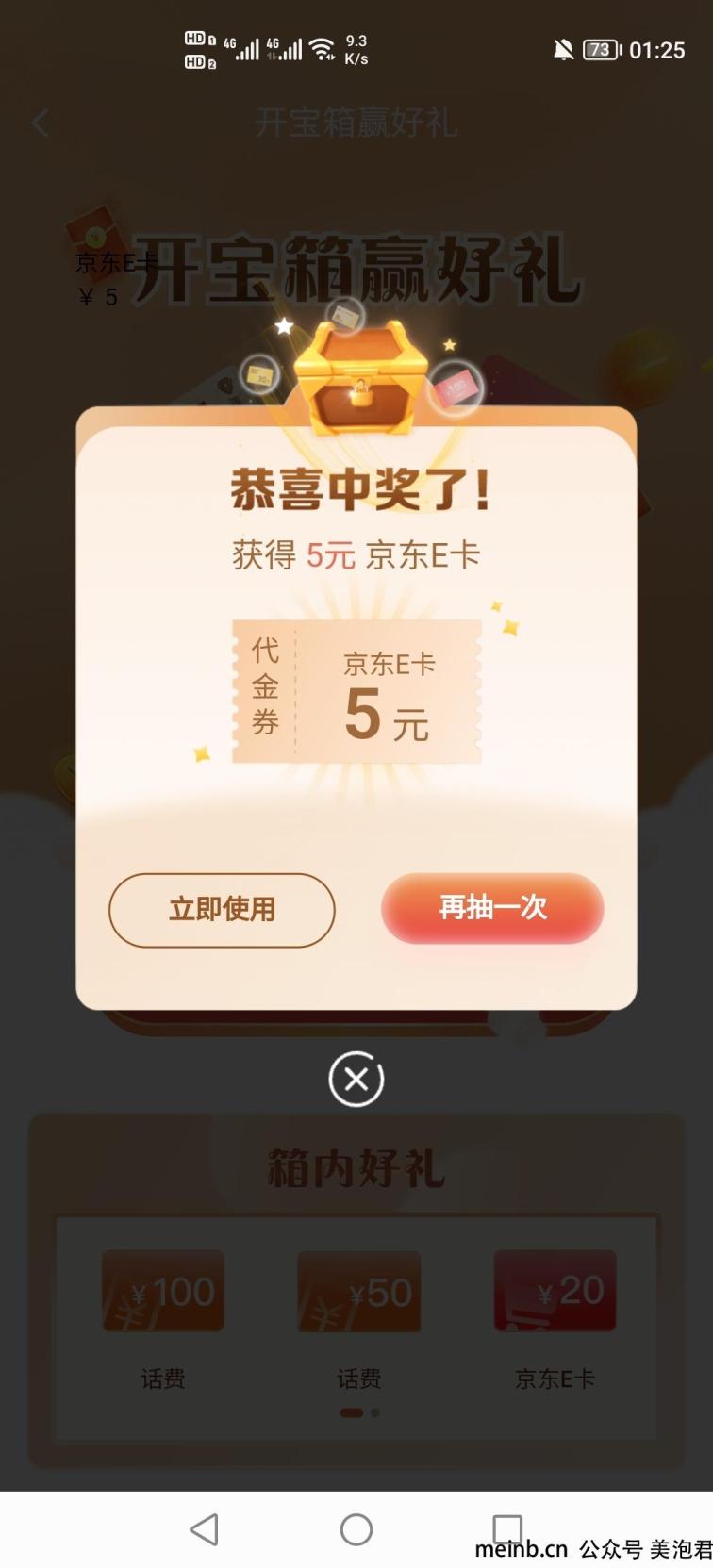
Task: Tap 再抽一次 to draw again
Action: (492, 908)
